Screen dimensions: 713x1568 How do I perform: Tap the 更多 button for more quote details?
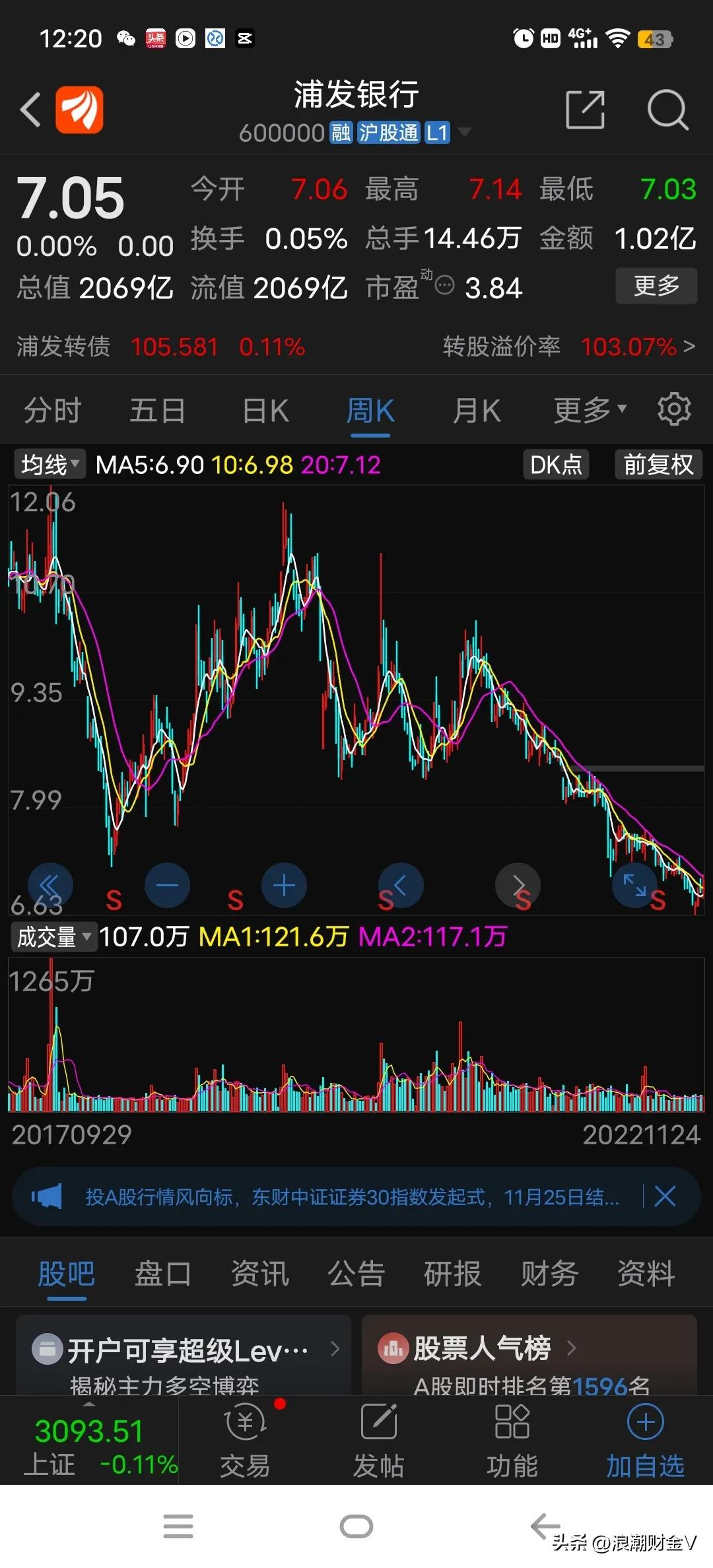(x=656, y=286)
